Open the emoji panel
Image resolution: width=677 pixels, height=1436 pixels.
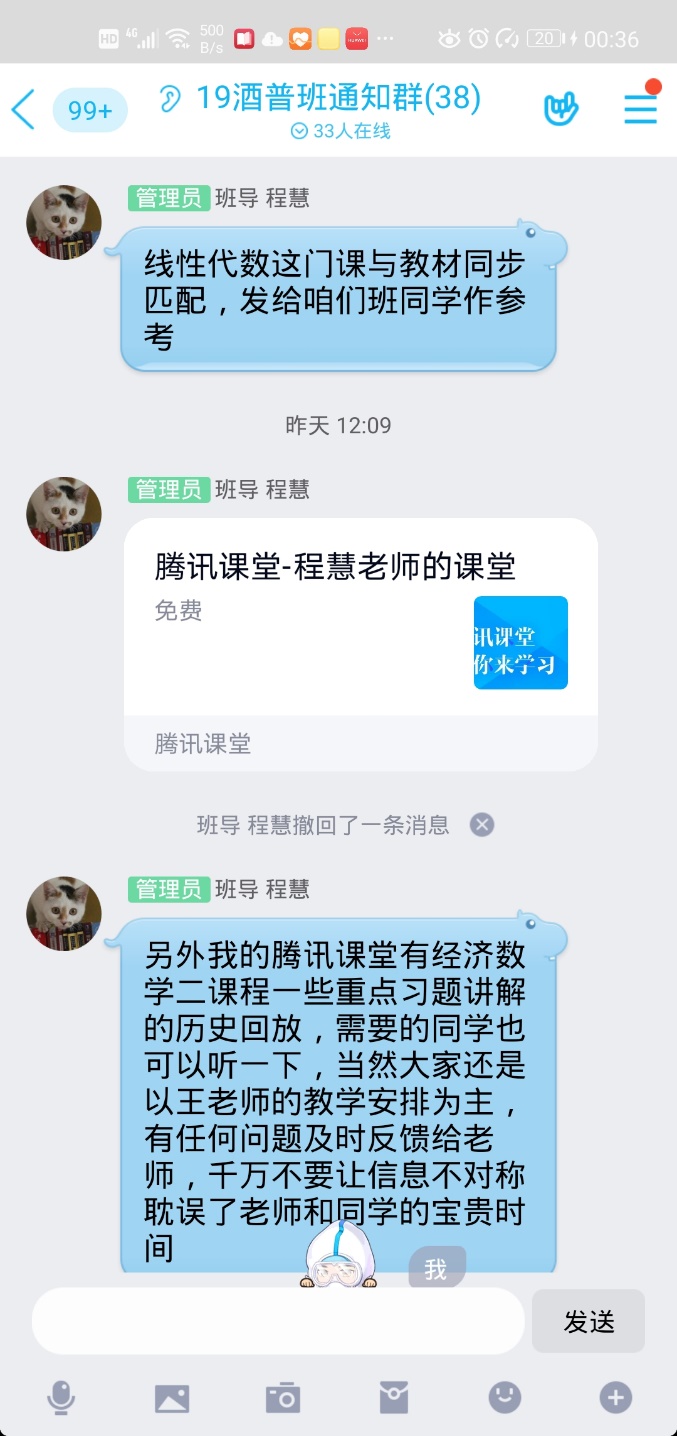point(504,1398)
